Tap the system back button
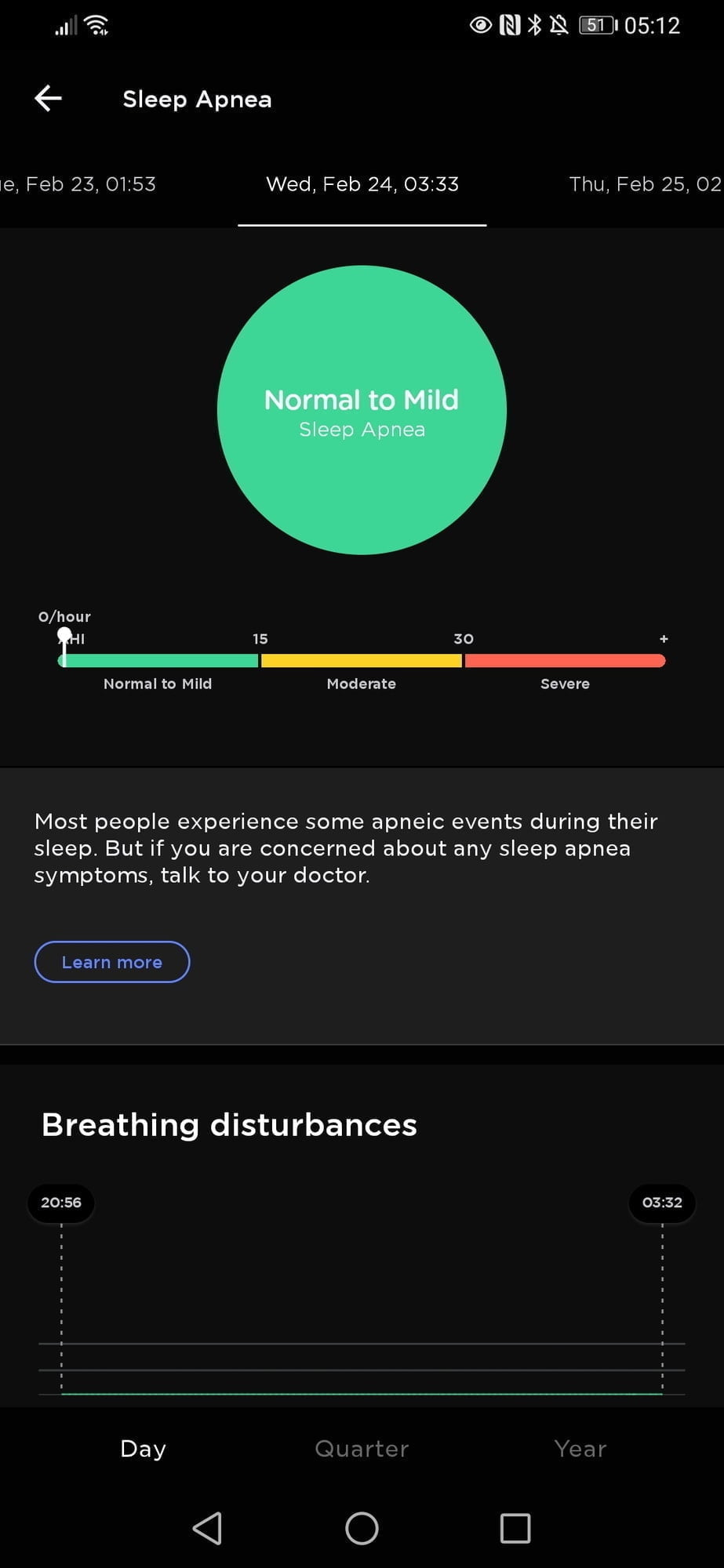The width and height of the screenshot is (724, 1568). point(208,1528)
